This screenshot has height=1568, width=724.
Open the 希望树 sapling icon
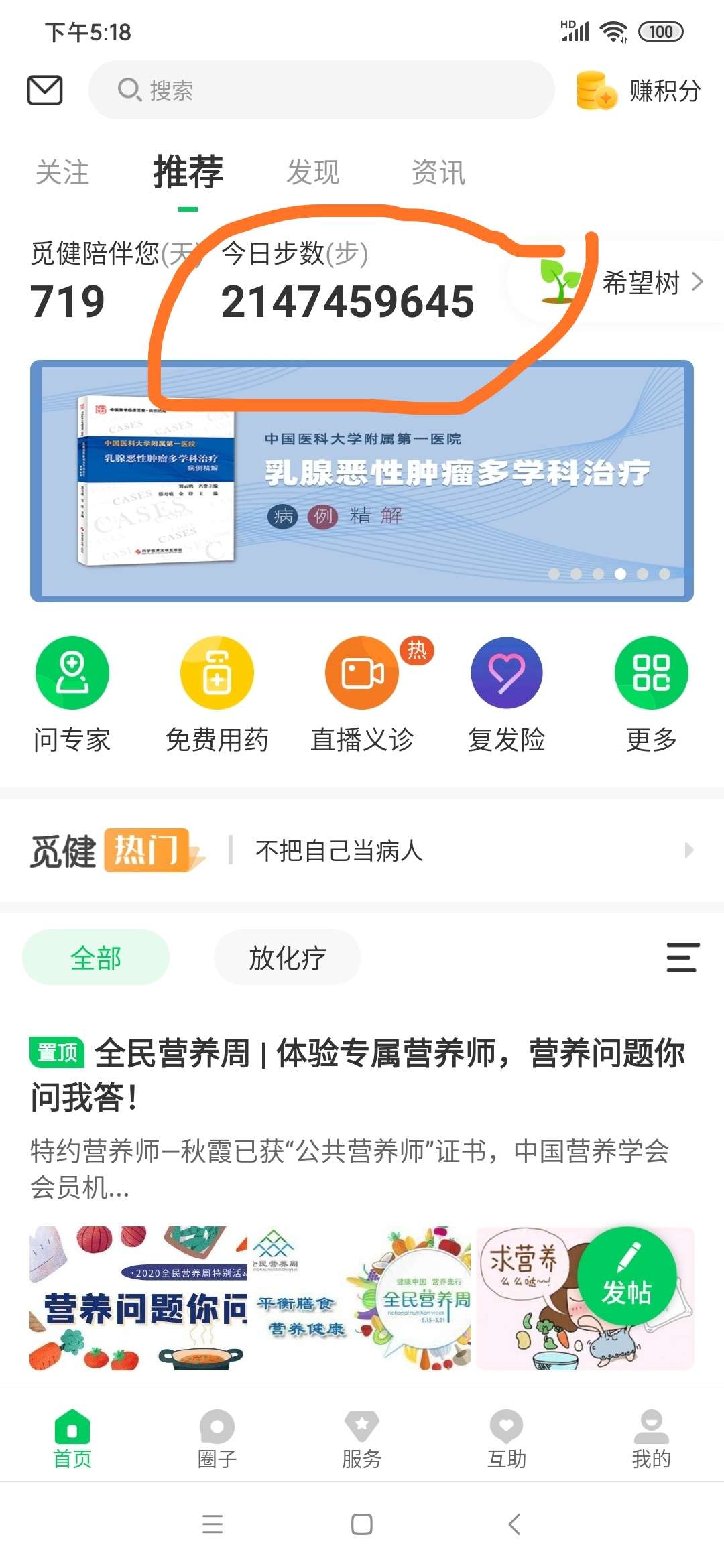click(x=558, y=283)
